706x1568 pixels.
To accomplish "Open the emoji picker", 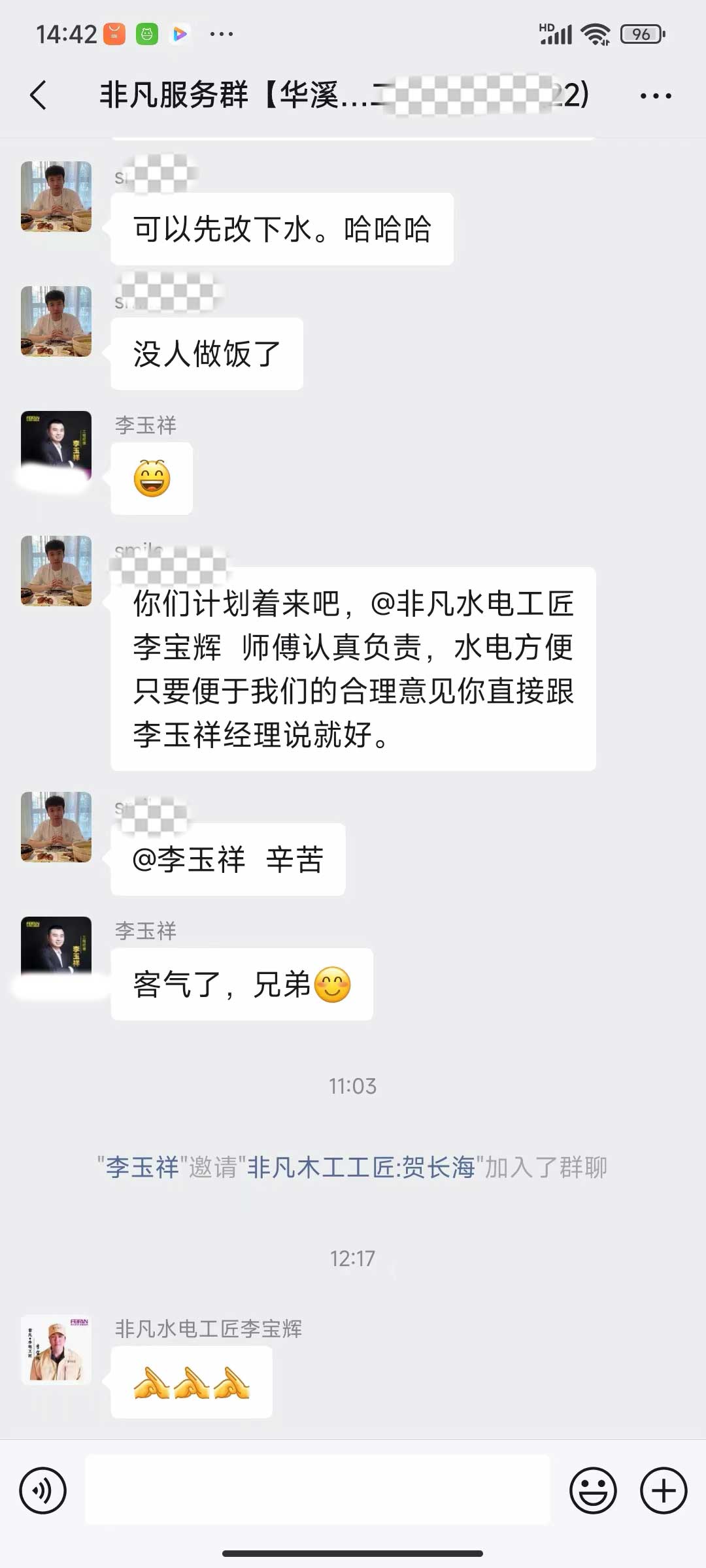I will (593, 1491).
